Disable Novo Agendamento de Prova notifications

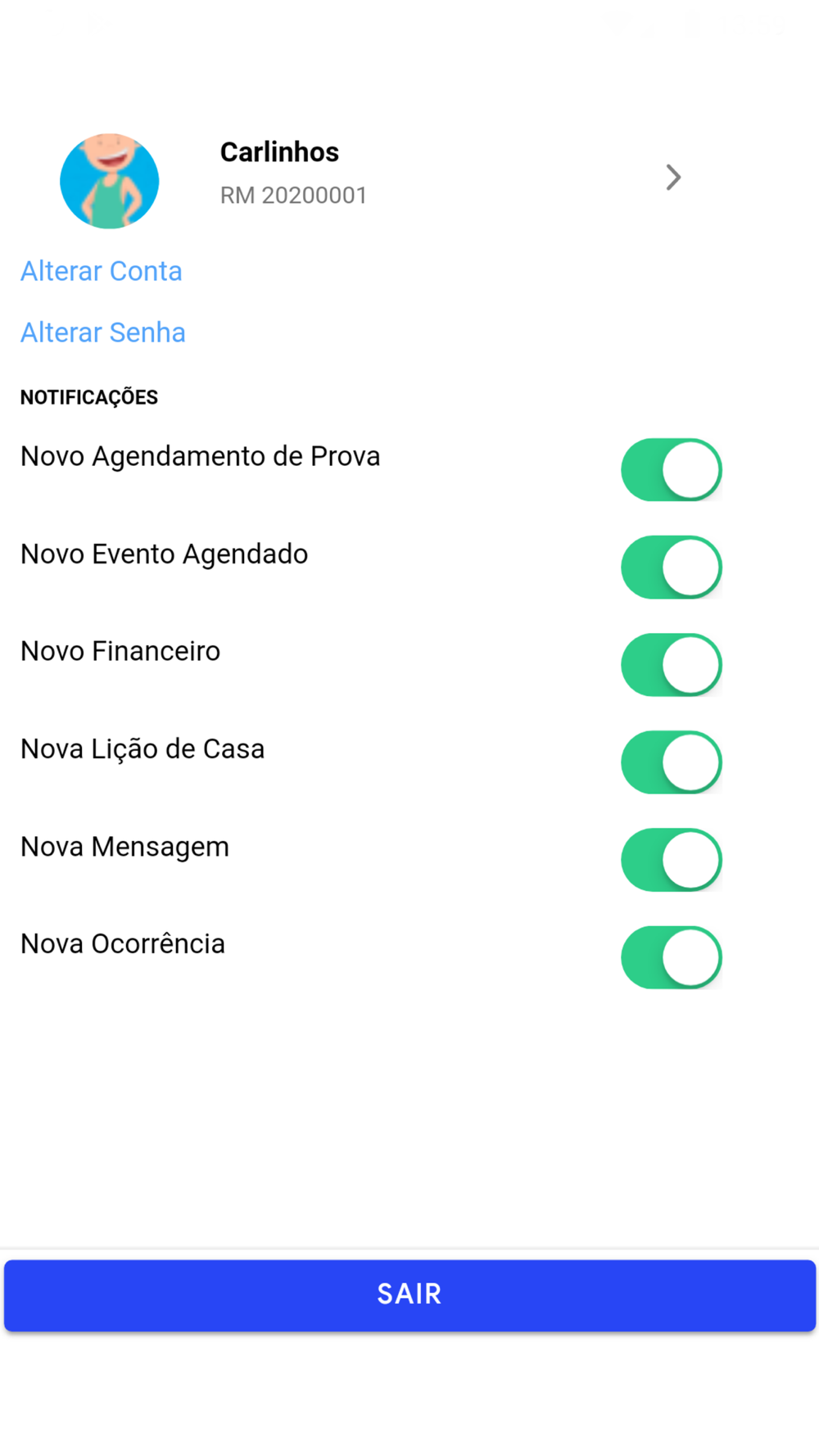[671, 470]
